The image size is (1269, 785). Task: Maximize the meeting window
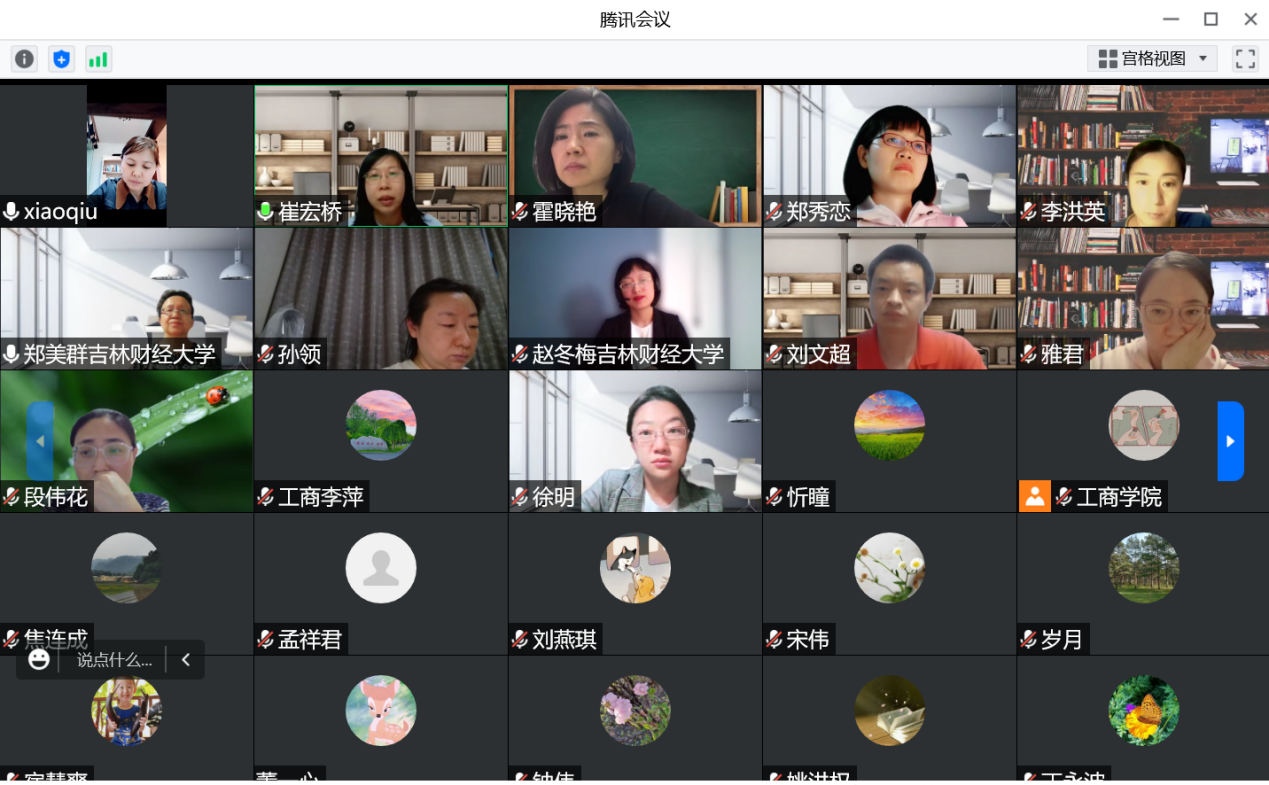tap(1211, 19)
